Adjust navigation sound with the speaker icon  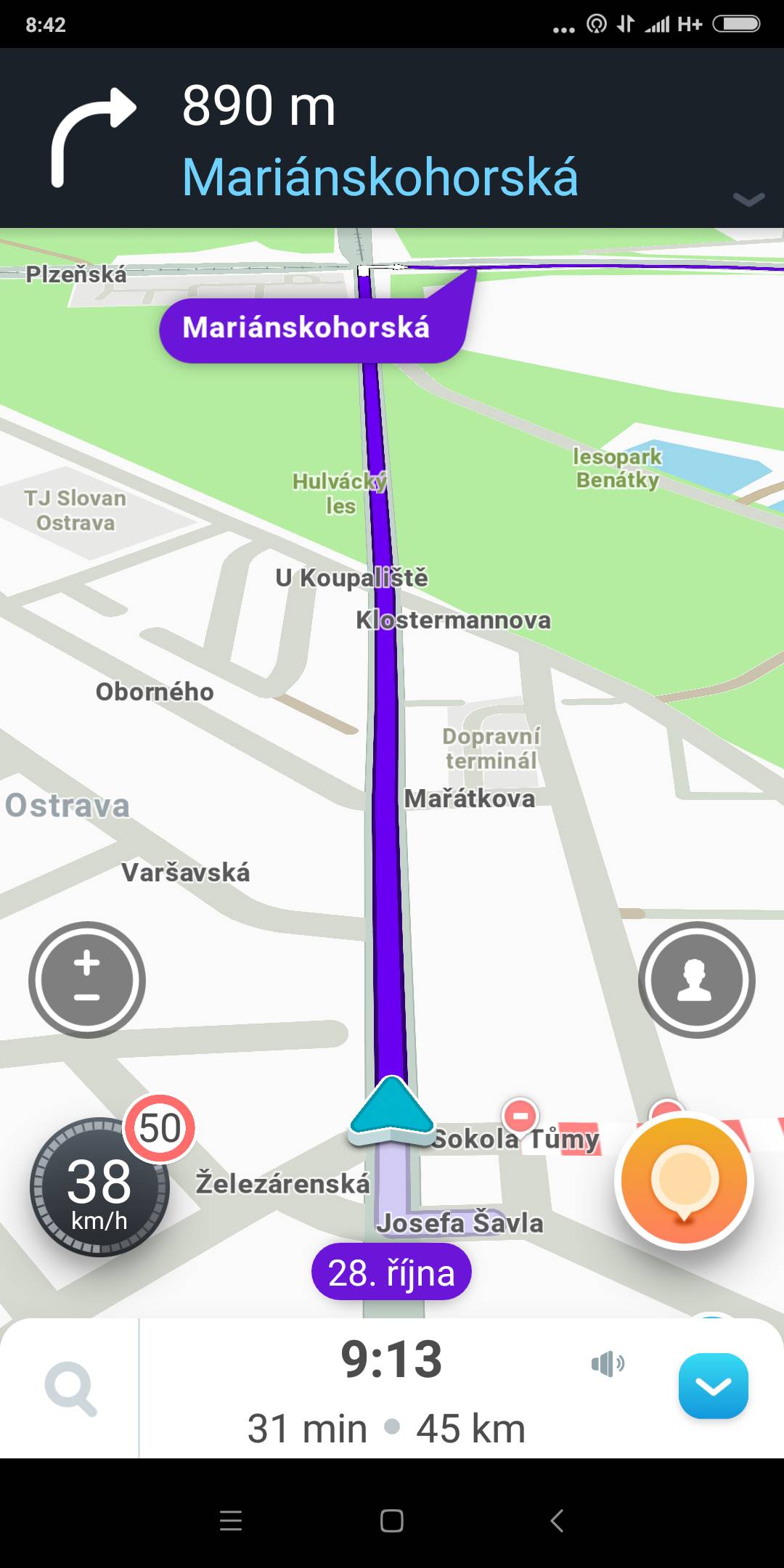pos(608,1364)
